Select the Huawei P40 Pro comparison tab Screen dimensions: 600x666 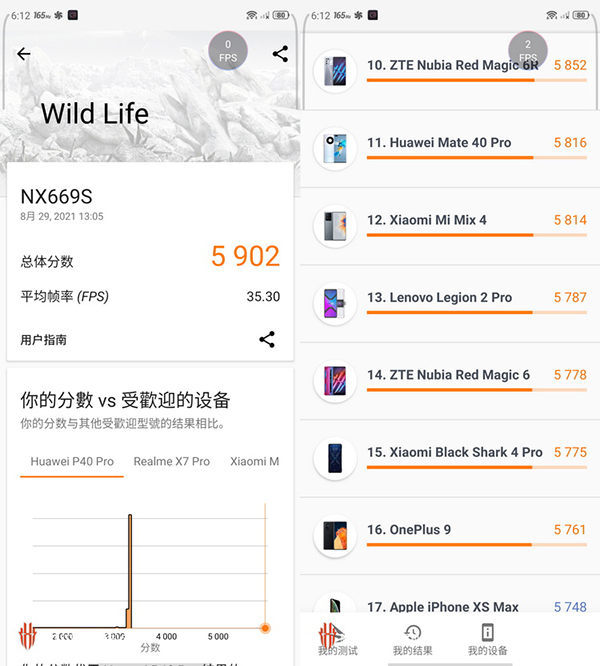72,461
